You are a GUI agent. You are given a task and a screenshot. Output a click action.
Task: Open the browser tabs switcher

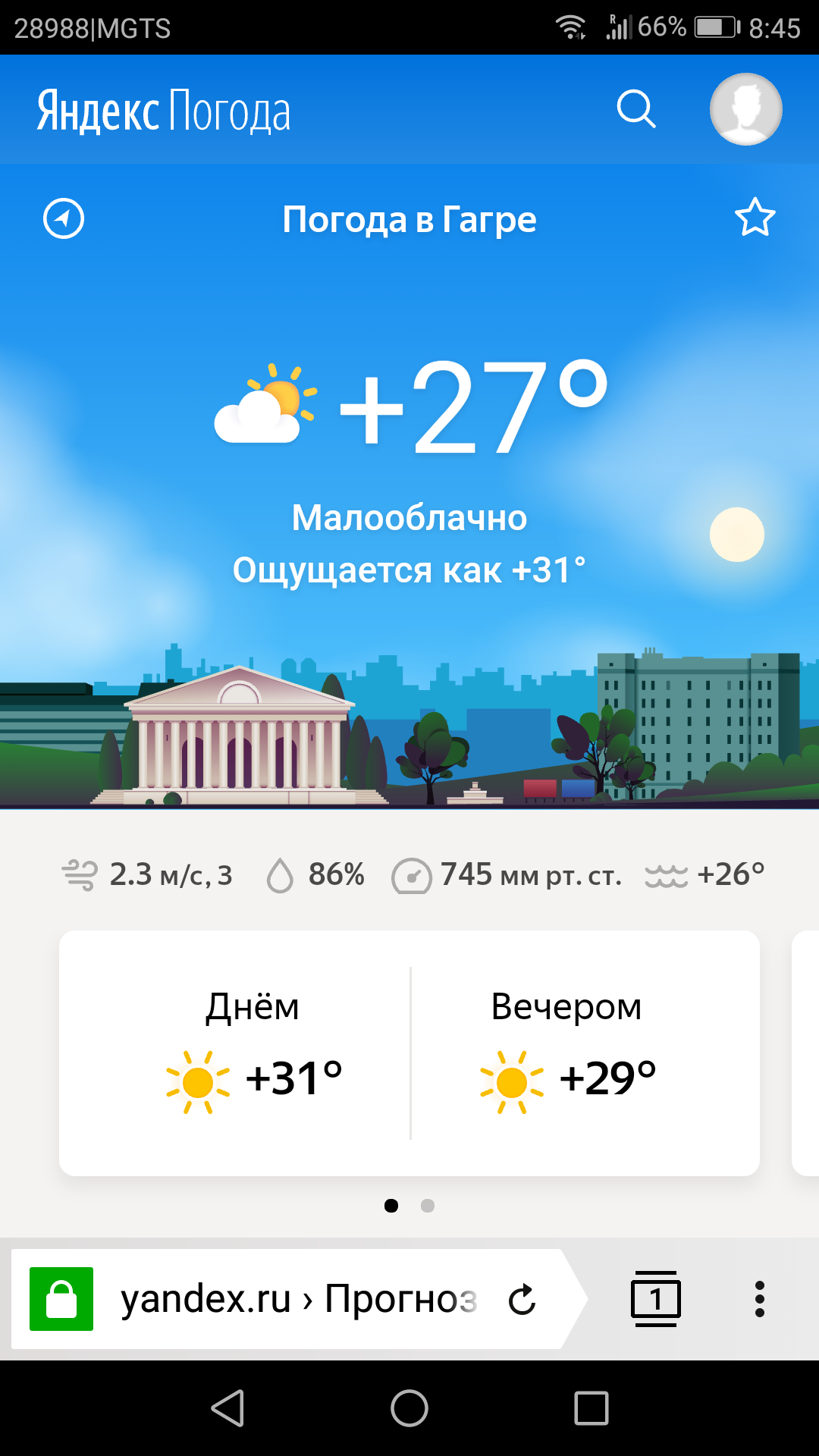(655, 1299)
